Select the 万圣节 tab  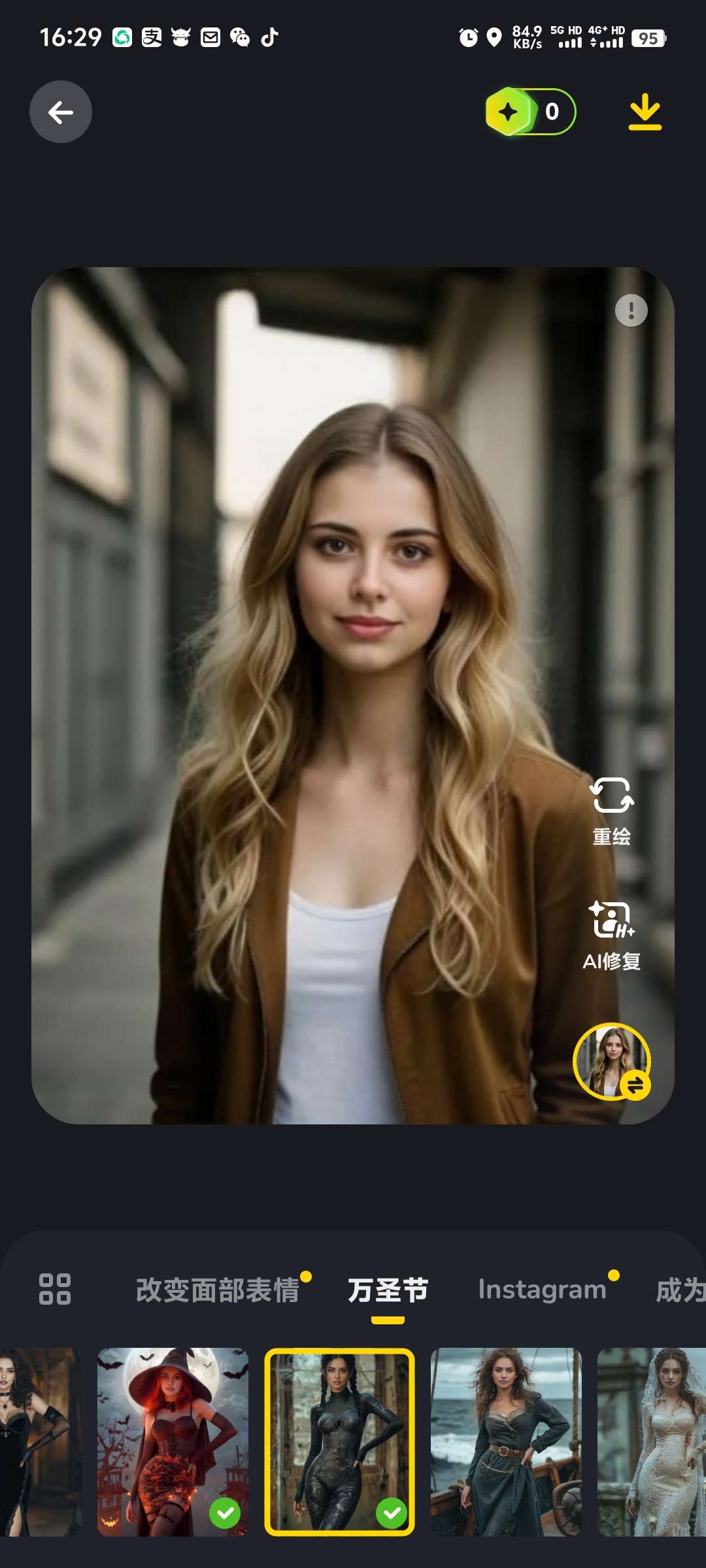388,1290
